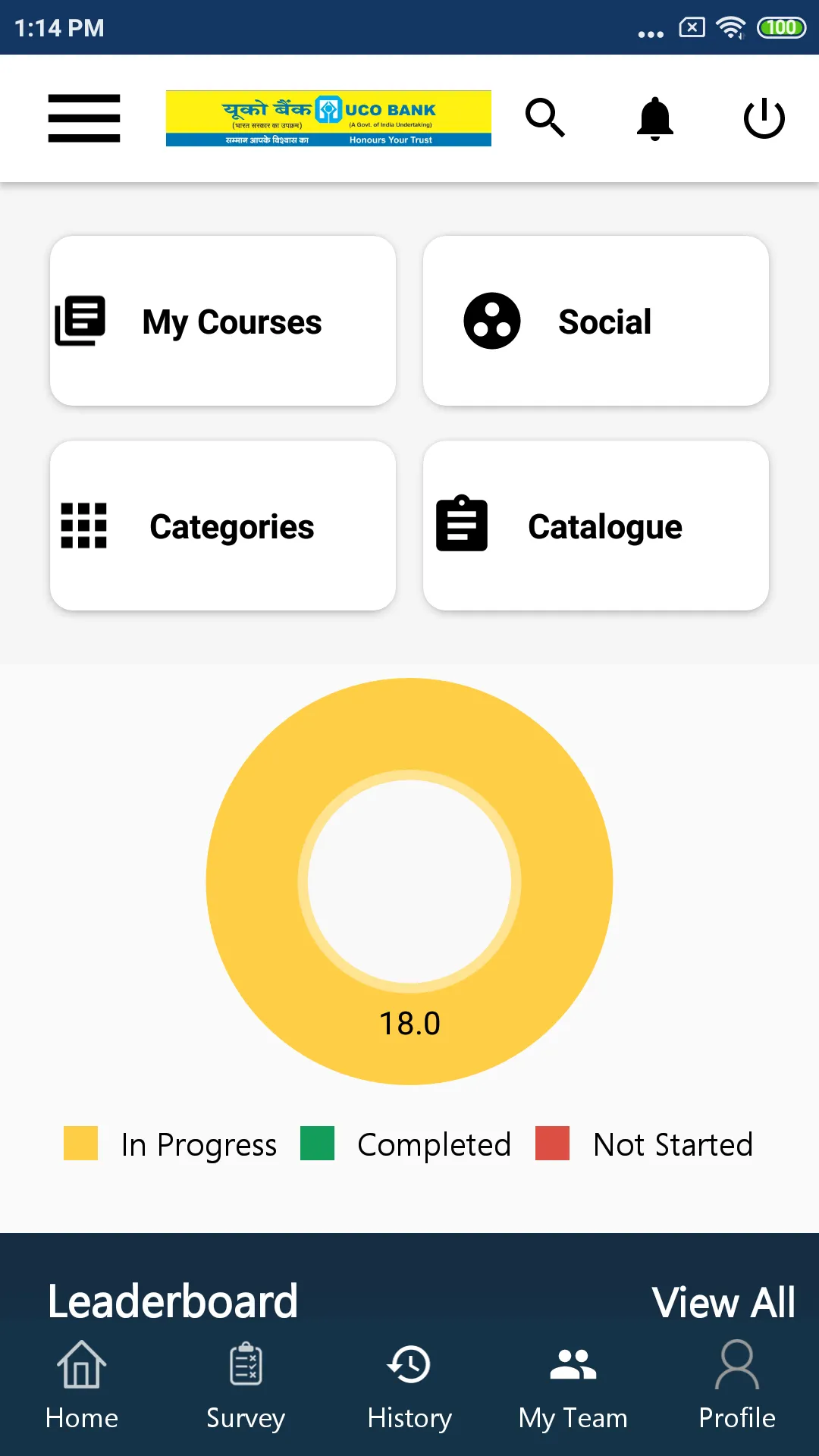The image size is (819, 1456).
Task: Open the Profile tab
Action: [737, 1385]
